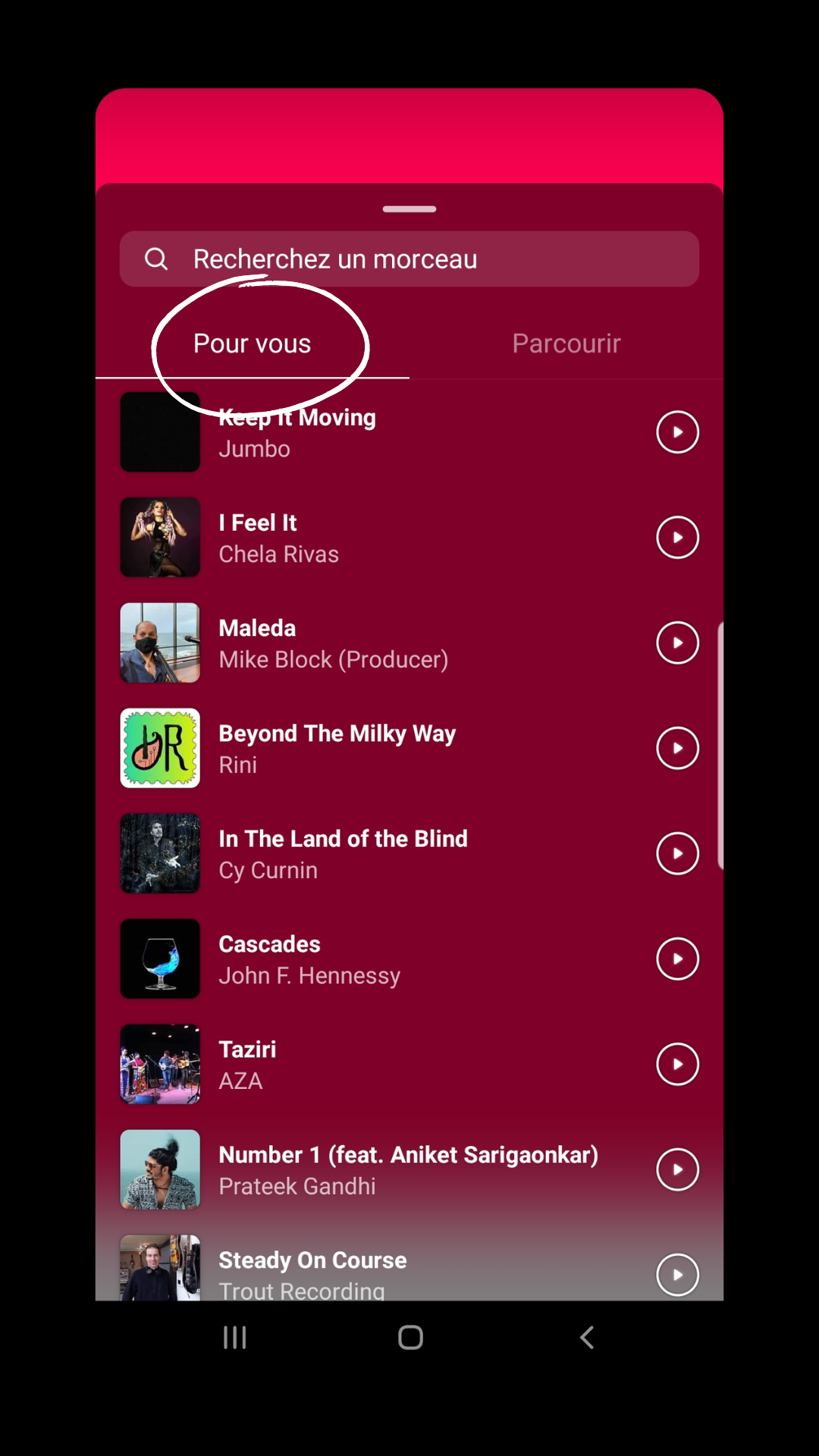The width and height of the screenshot is (819, 1456).
Task: Play preview of I Feel It
Action: pyautogui.click(x=676, y=538)
